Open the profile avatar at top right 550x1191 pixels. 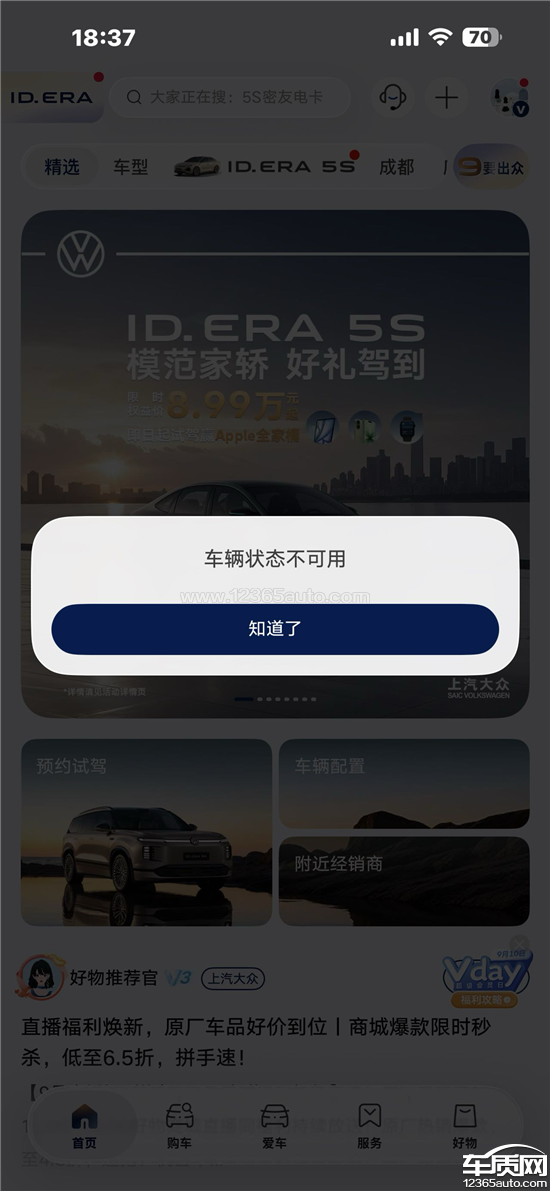[x=507, y=97]
